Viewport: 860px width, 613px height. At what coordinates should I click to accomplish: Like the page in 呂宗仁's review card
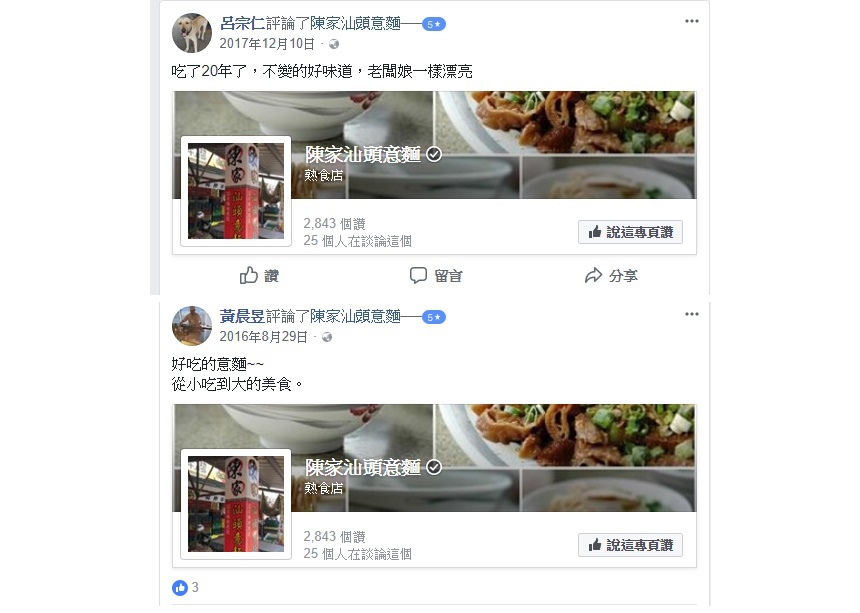(x=630, y=232)
